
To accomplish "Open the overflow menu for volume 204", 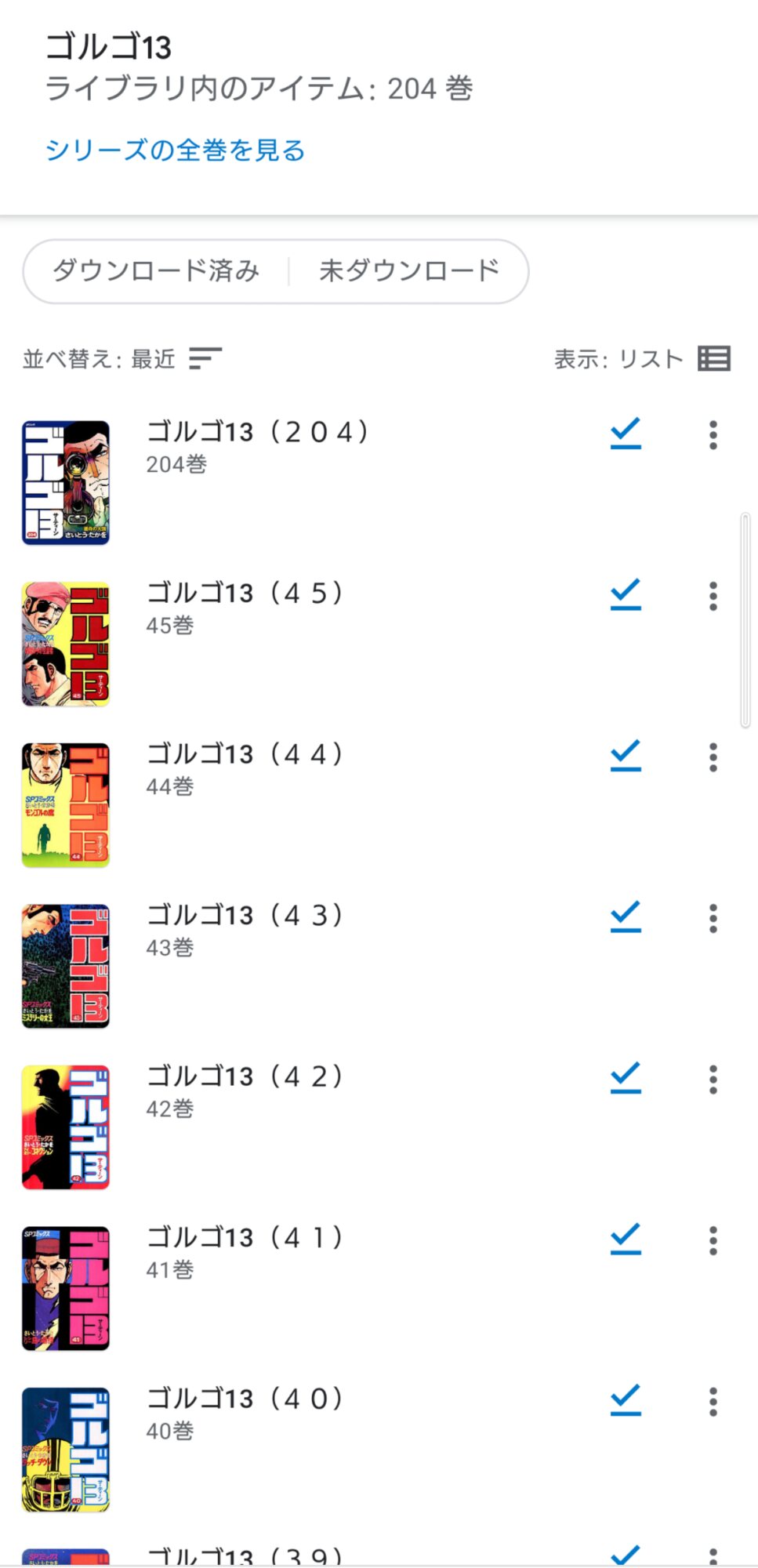I will pyautogui.click(x=713, y=435).
